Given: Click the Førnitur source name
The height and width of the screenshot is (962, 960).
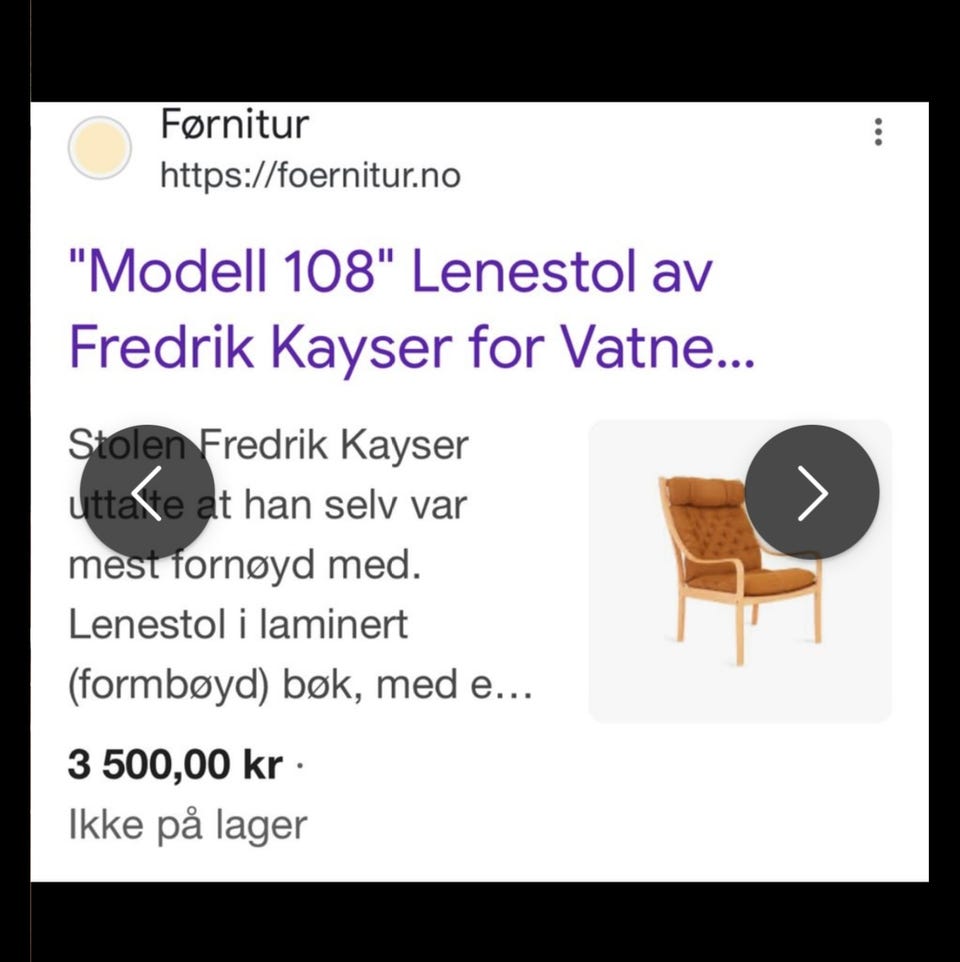Looking at the screenshot, I should [234, 124].
